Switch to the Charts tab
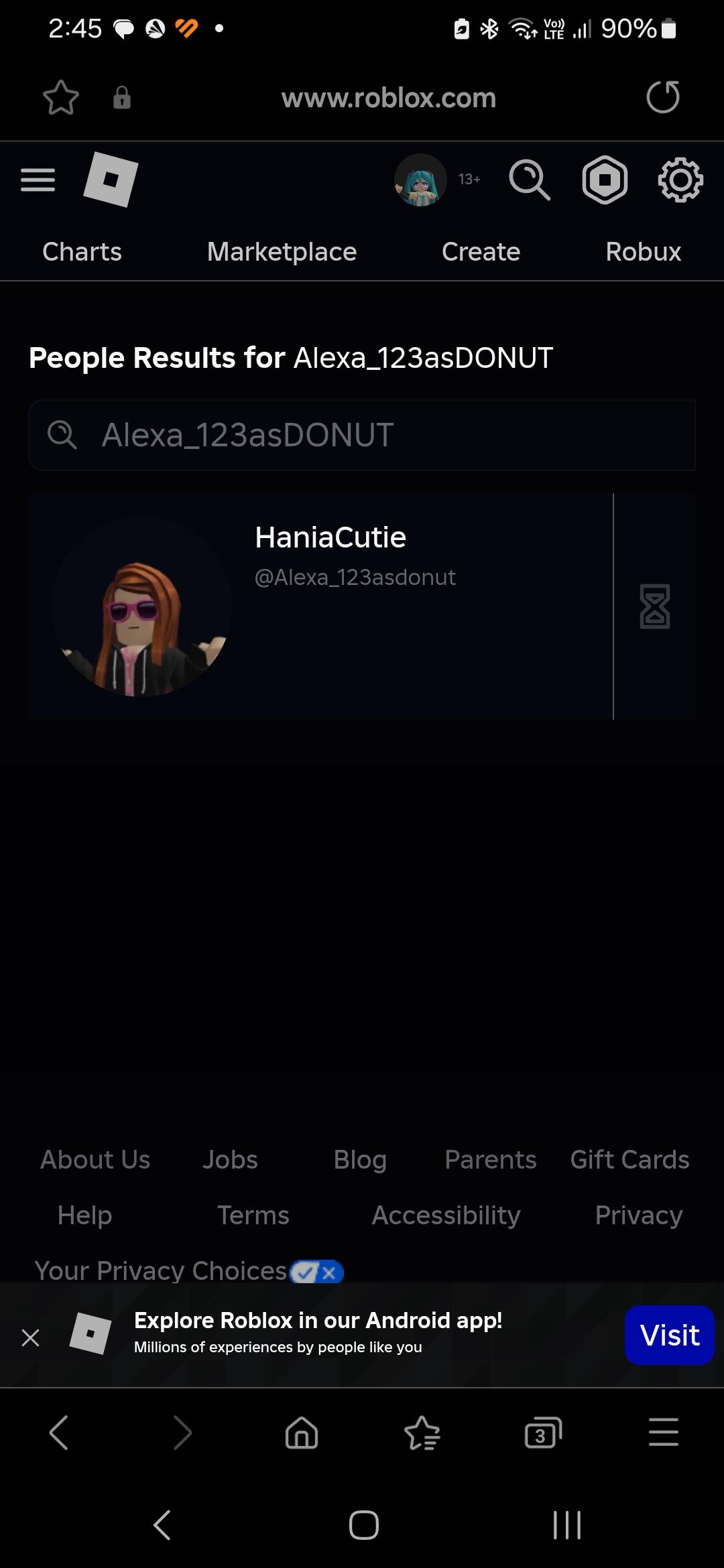The image size is (724, 1568). (x=82, y=252)
